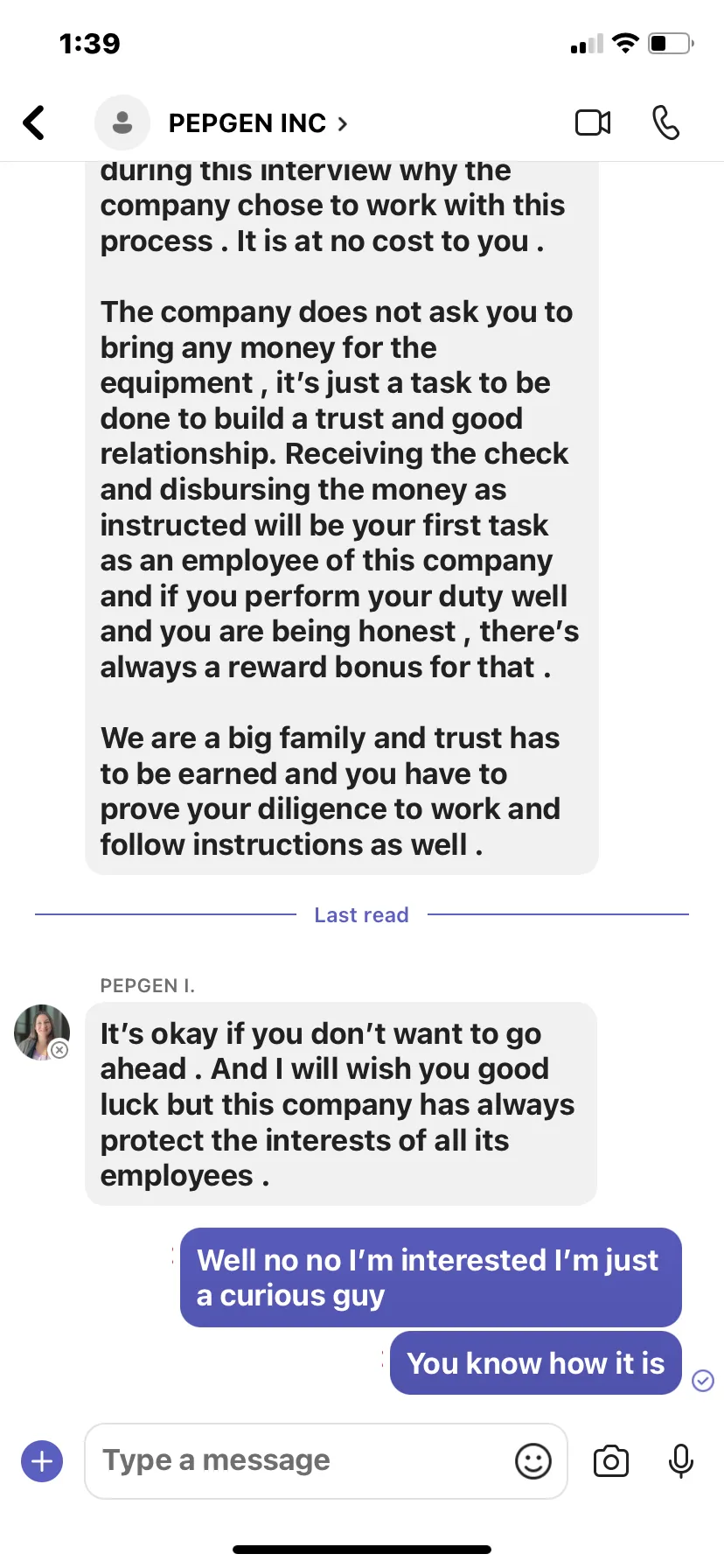View PEPGEN I. sender profile picture
Image resolution: width=724 pixels, height=1568 pixels.
[42, 1032]
